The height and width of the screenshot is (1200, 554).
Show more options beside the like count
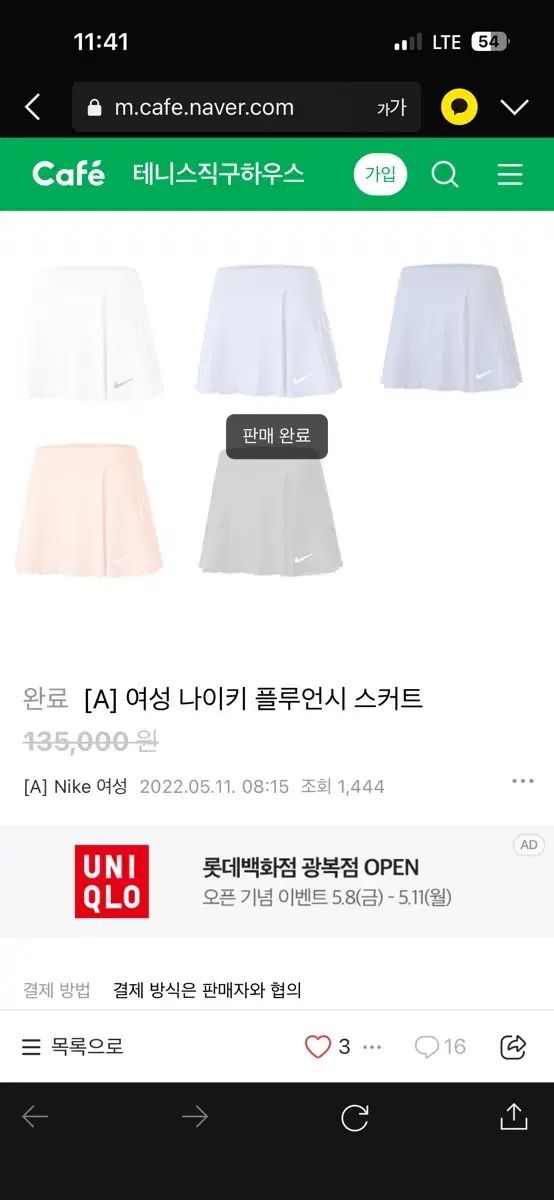tap(372, 1047)
